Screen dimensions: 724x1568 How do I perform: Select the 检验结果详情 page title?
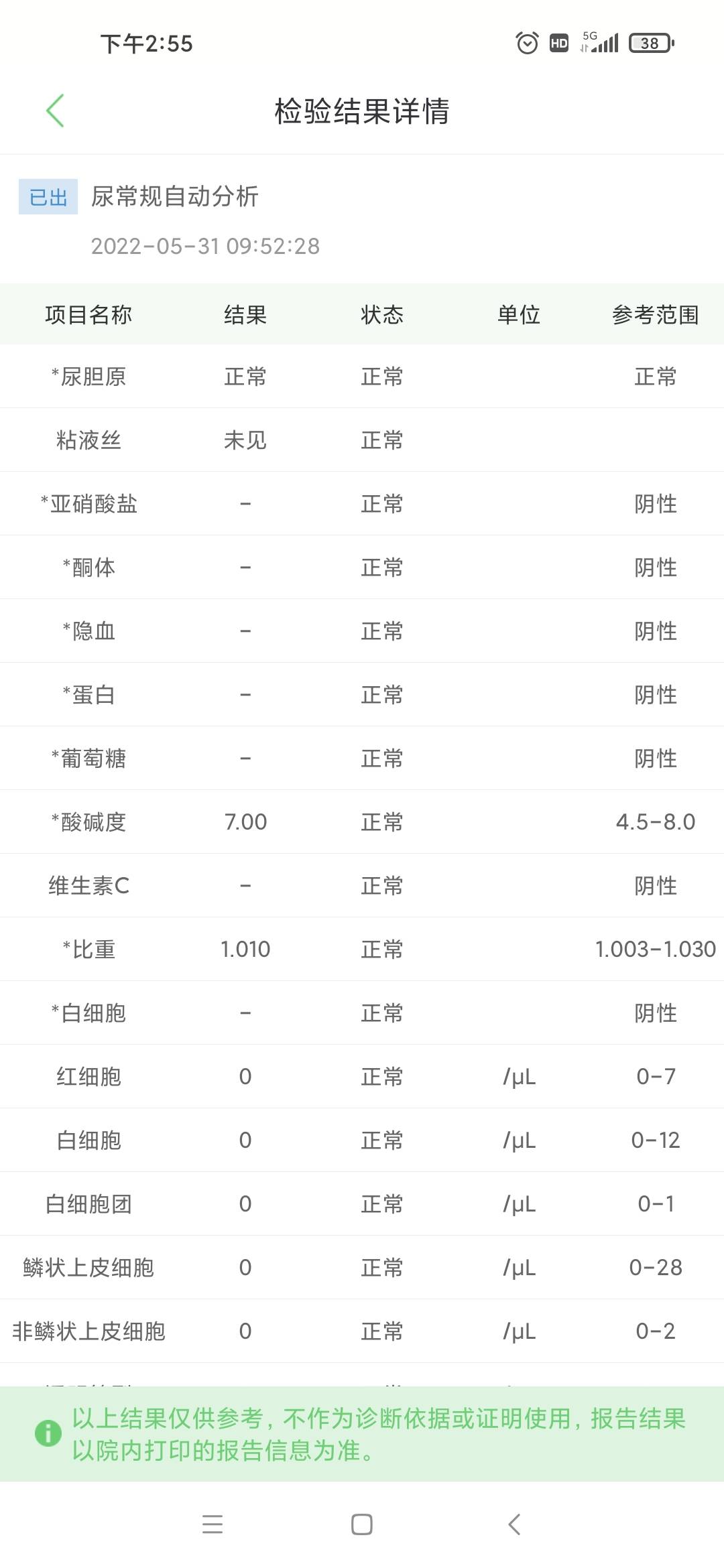(x=362, y=111)
